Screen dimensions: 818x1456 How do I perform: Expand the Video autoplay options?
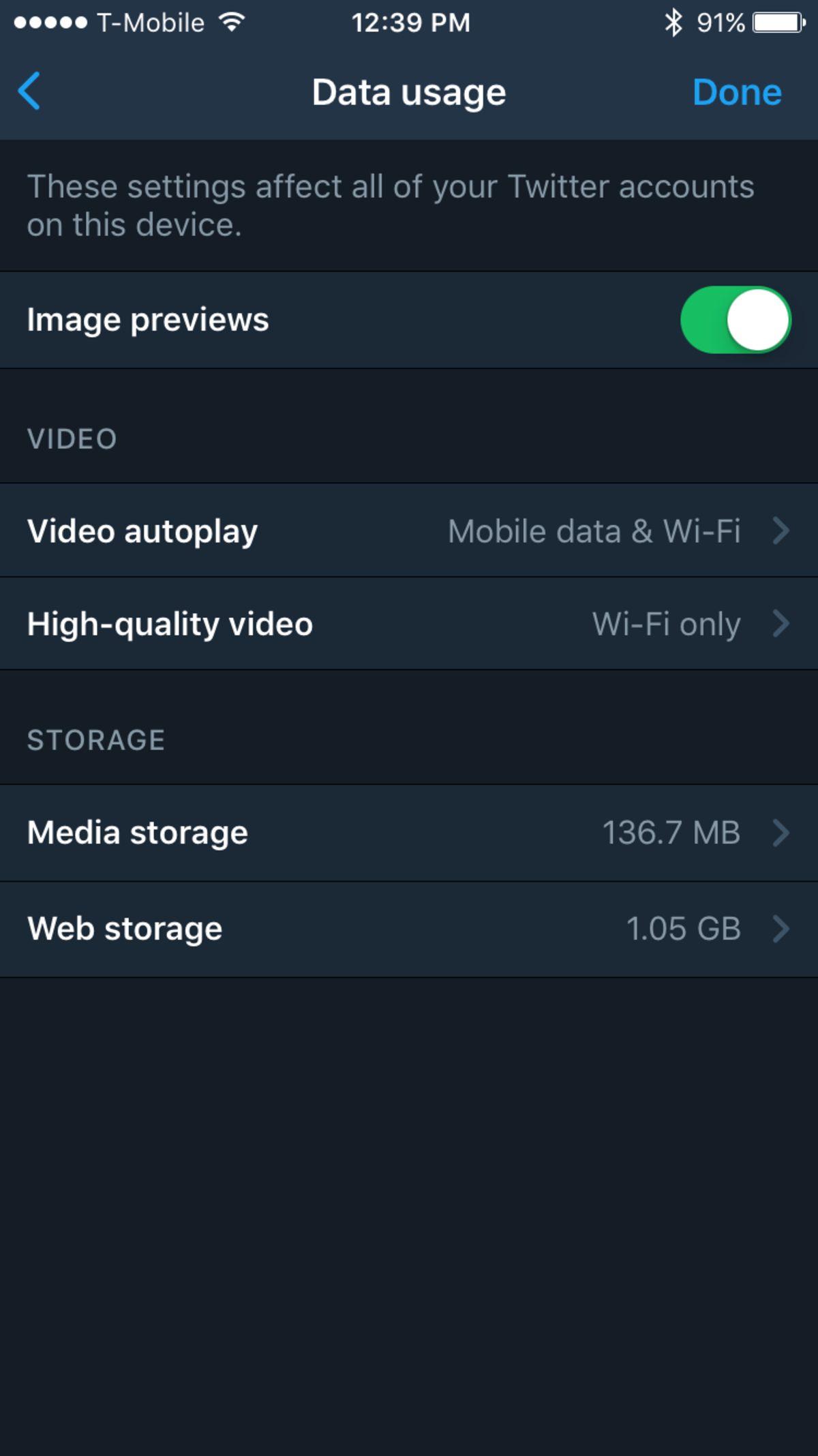[x=781, y=531]
